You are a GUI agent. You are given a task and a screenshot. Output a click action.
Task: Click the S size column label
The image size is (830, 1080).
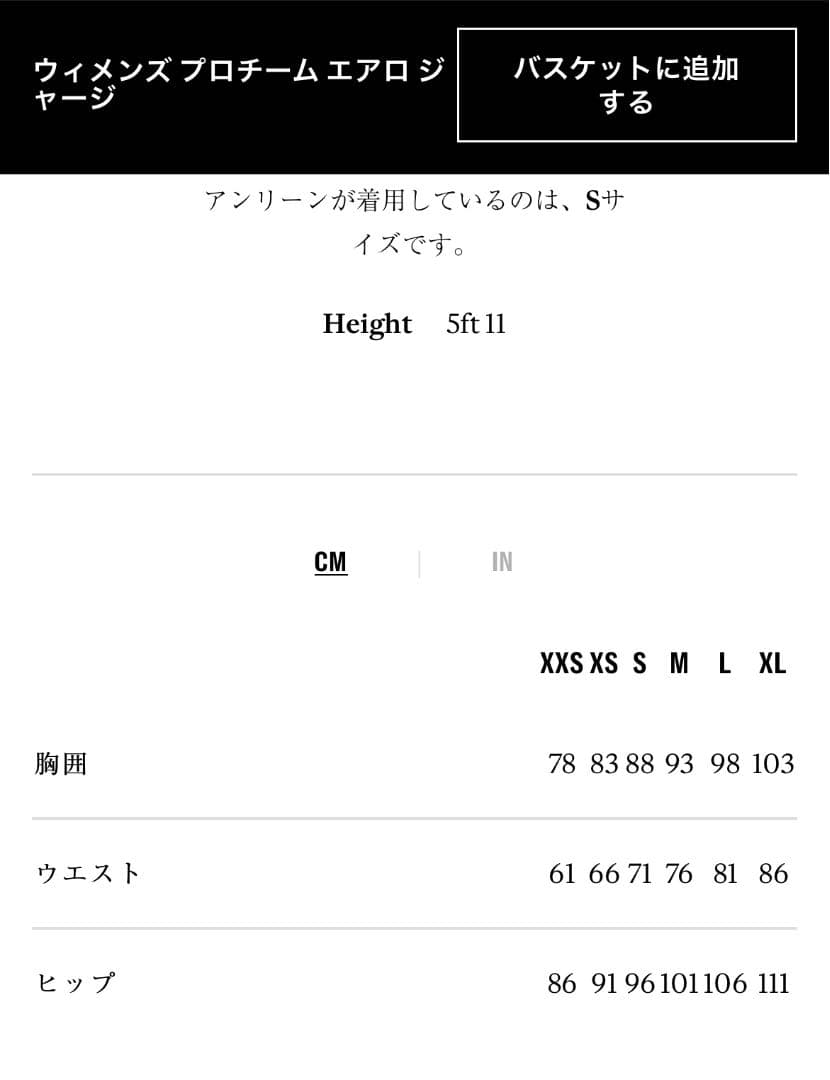coord(638,663)
